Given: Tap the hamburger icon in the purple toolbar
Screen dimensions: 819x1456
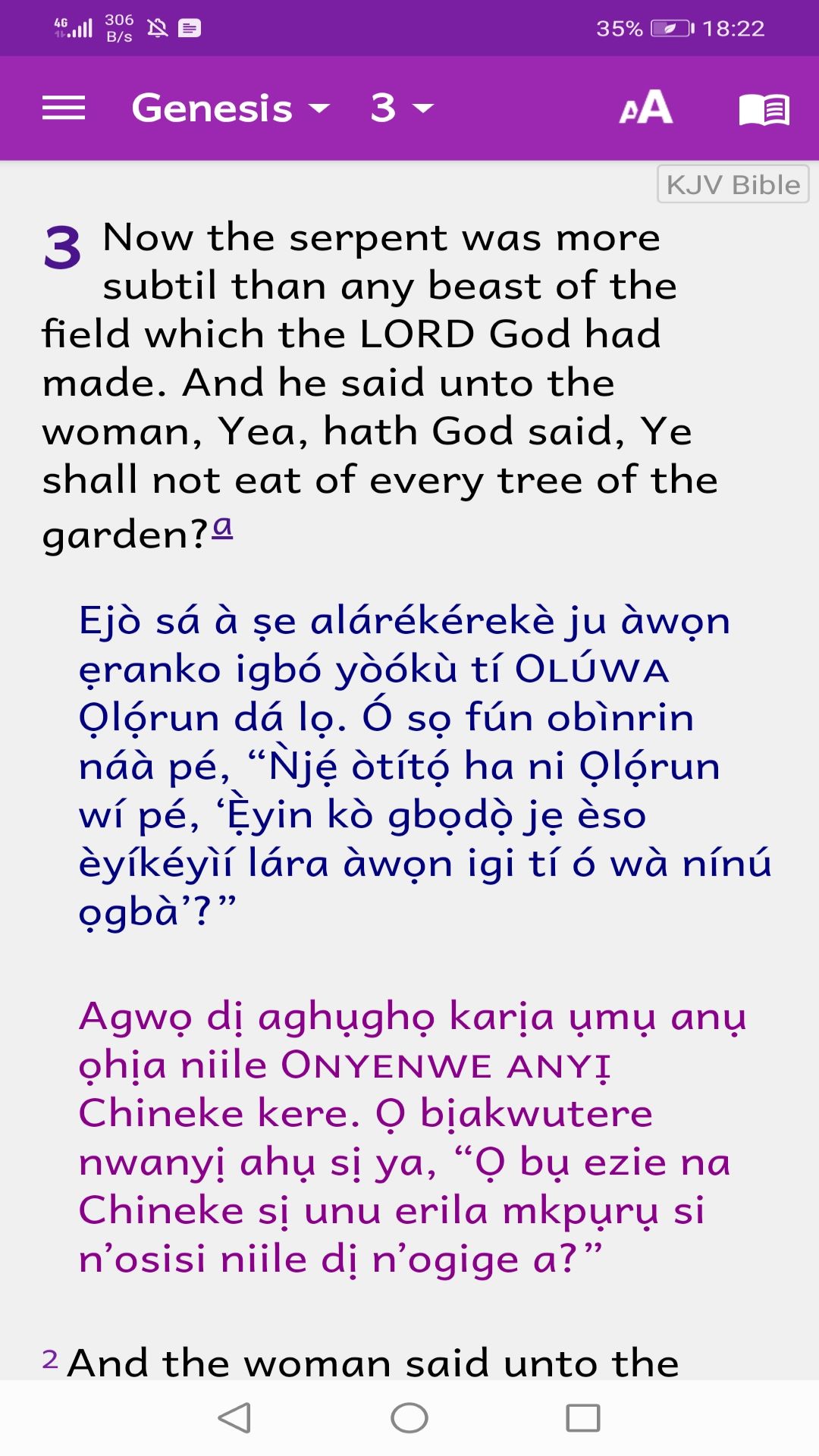Looking at the screenshot, I should coord(64,108).
